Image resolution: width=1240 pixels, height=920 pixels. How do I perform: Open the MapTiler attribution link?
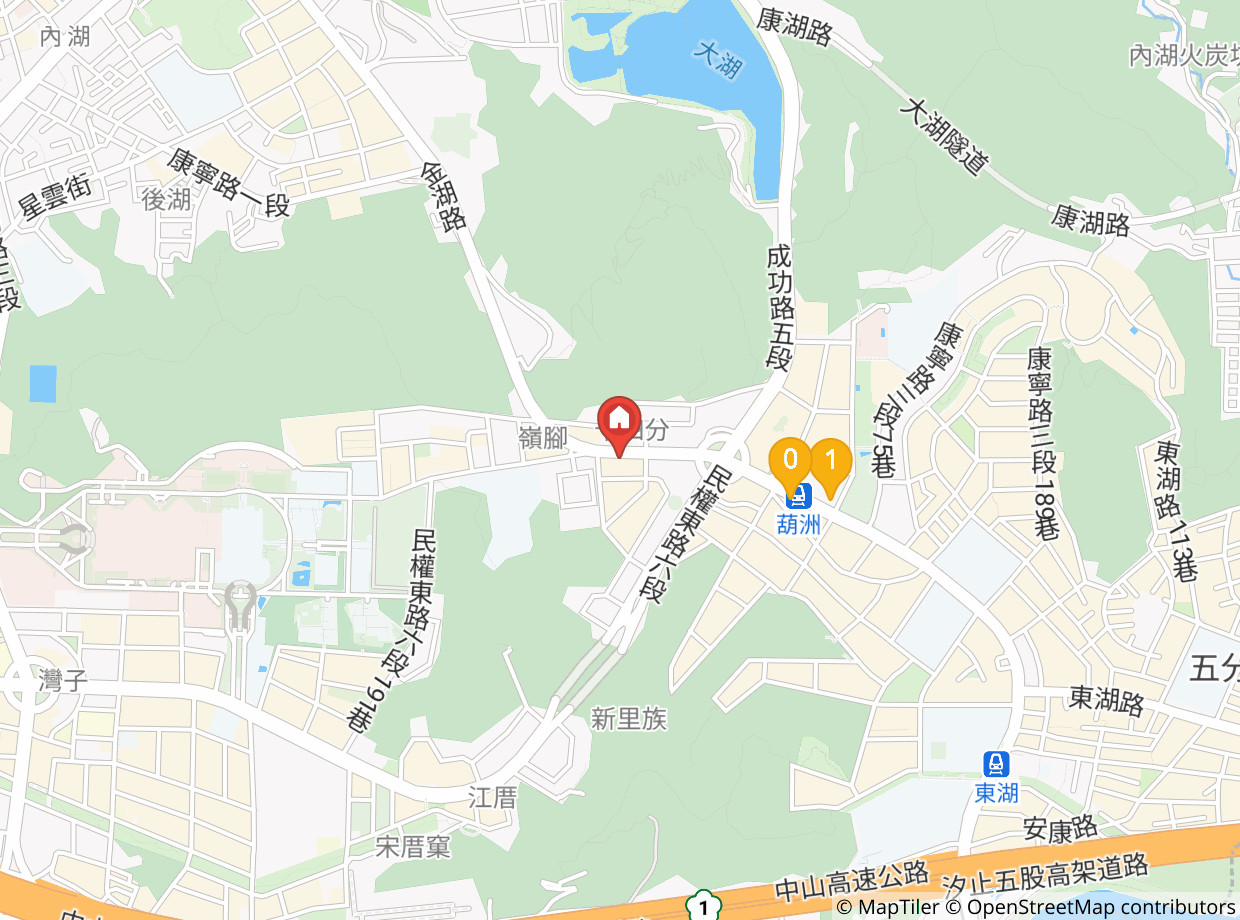click(888, 907)
